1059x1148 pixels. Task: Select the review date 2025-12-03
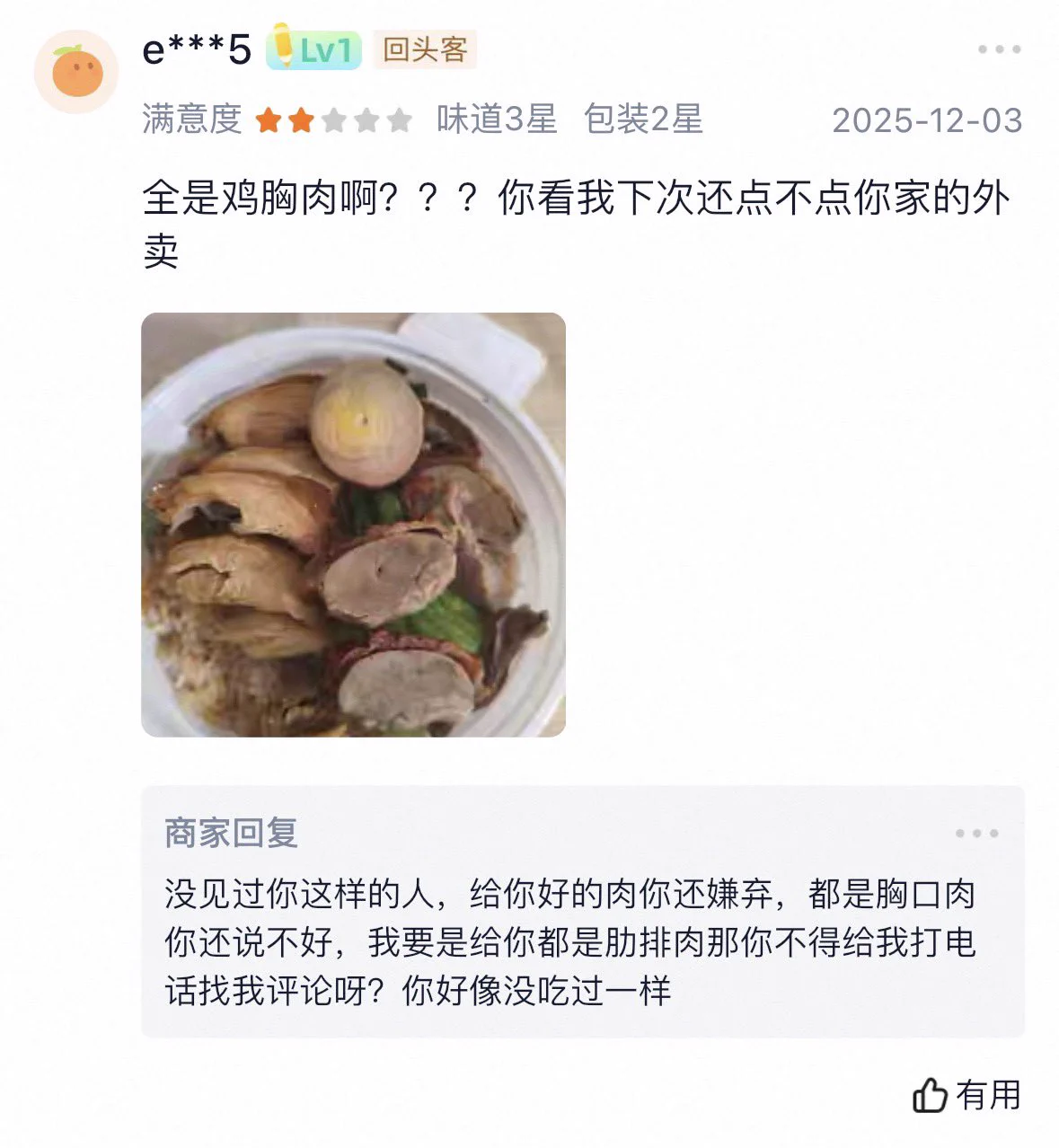(927, 119)
